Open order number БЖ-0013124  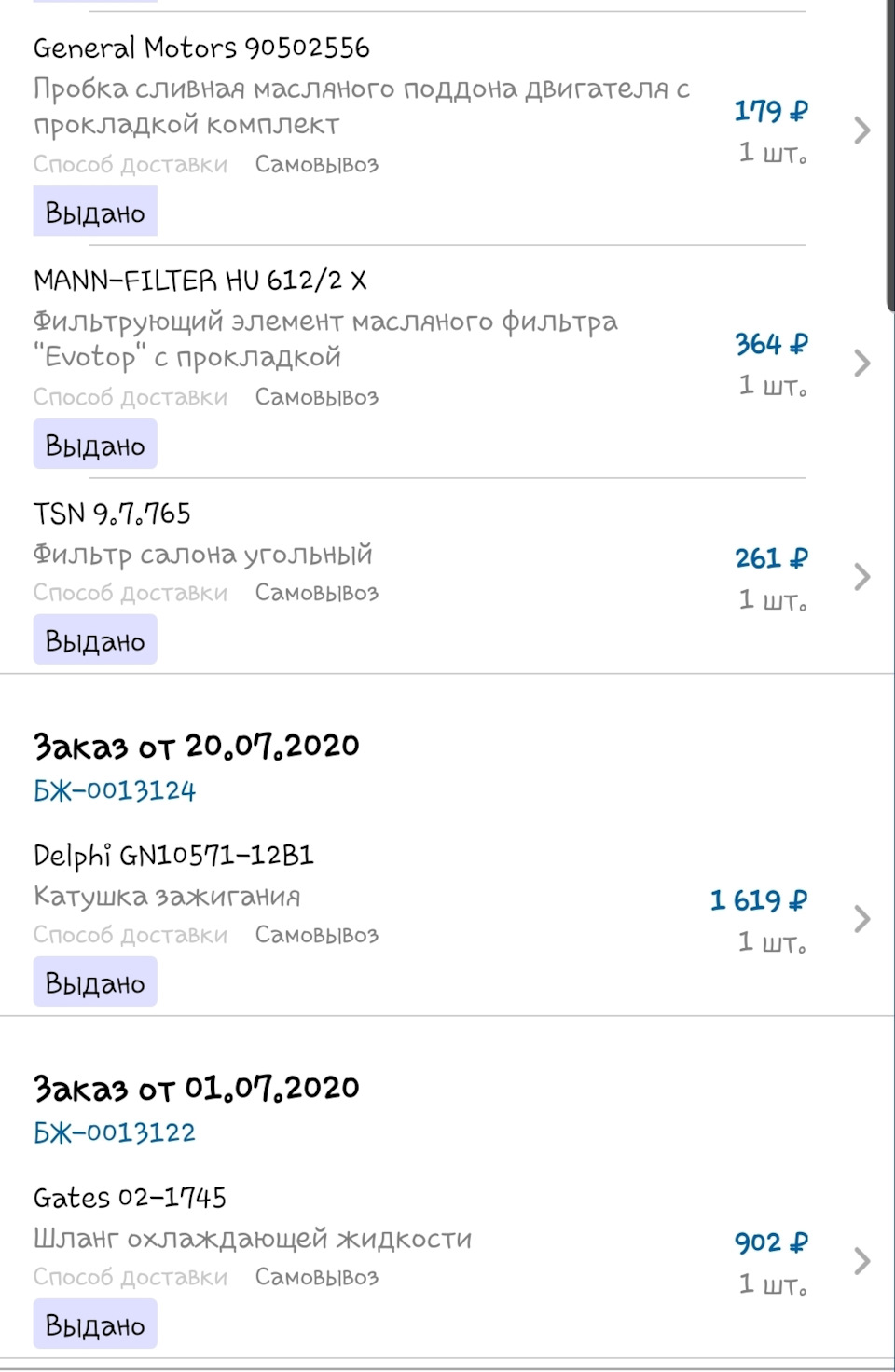[x=115, y=791]
